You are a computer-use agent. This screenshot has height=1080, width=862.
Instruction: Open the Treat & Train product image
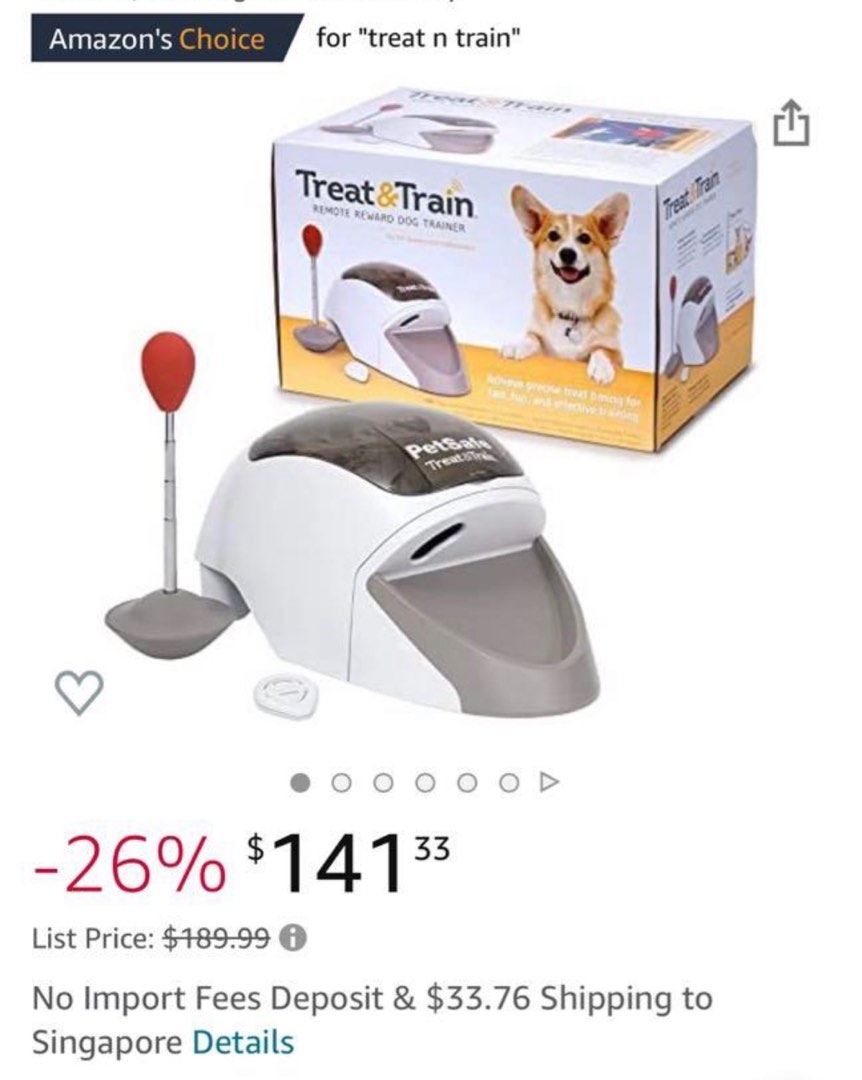click(x=420, y=420)
